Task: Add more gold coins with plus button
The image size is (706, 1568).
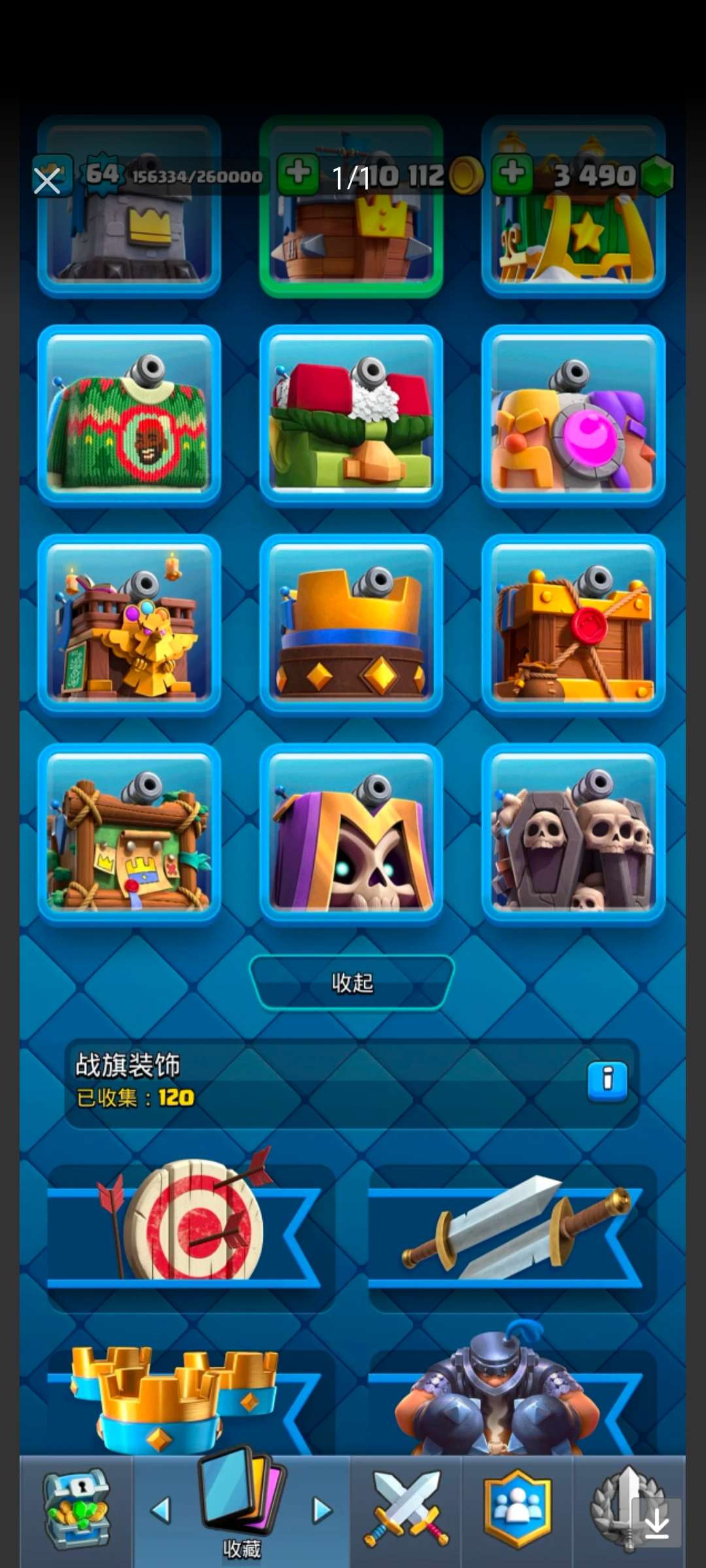Action: click(x=298, y=174)
